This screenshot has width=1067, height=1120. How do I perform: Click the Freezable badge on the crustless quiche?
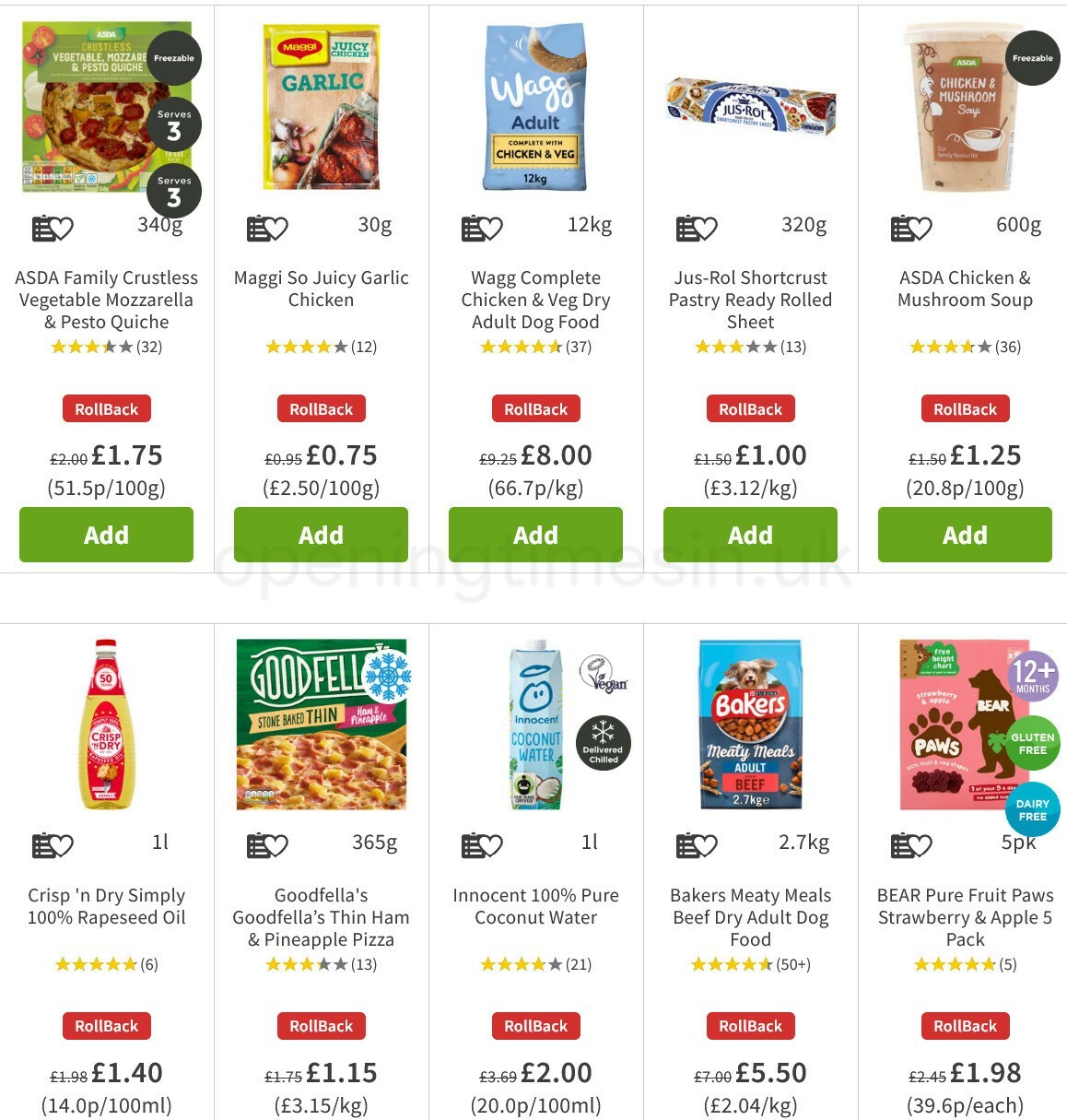[173, 57]
